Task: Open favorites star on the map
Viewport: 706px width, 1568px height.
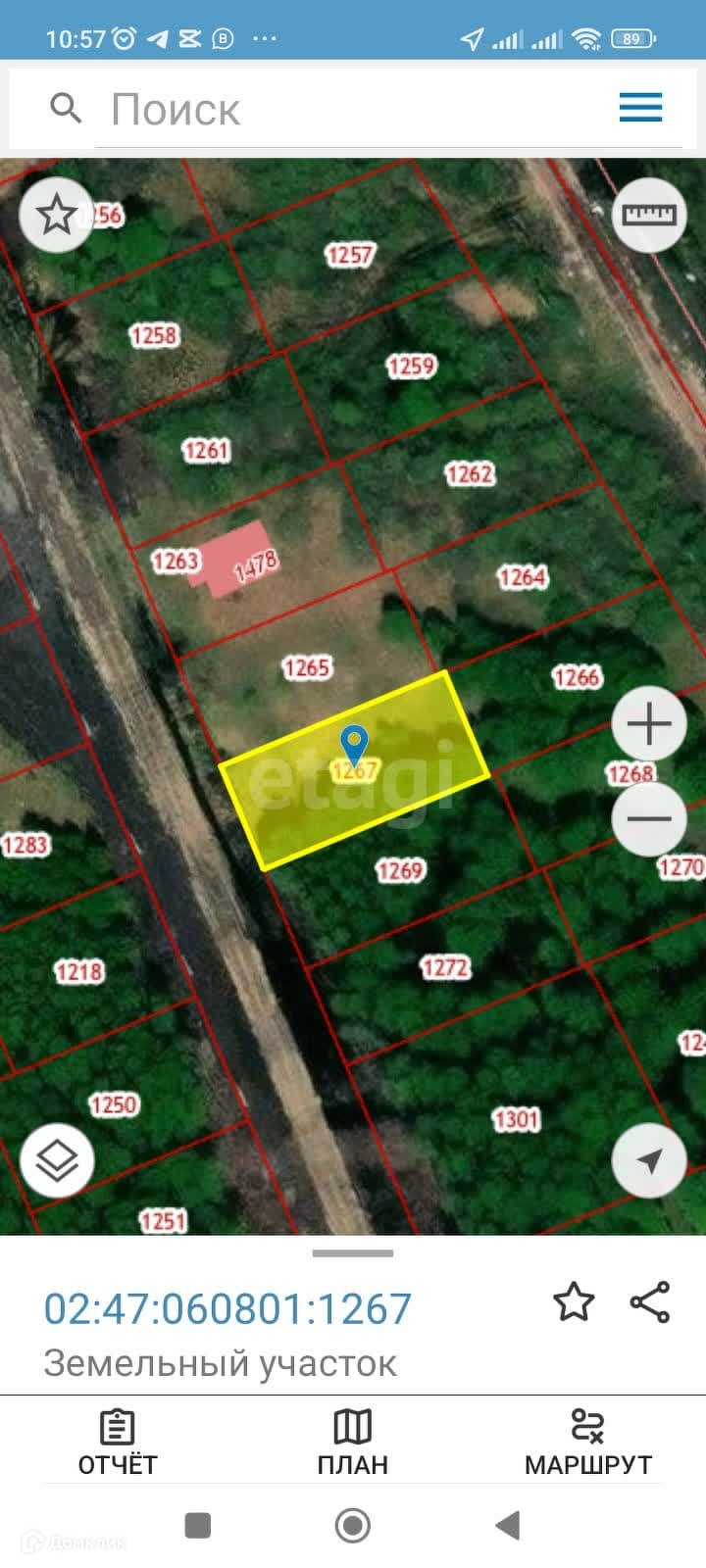Action: [x=57, y=215]
